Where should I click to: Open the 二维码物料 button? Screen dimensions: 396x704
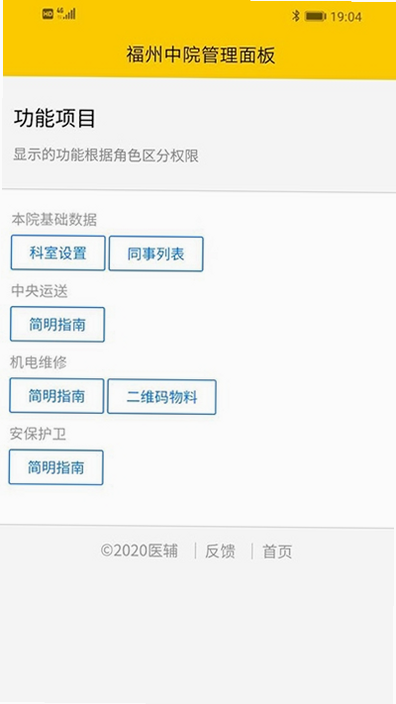pos(162,397)
